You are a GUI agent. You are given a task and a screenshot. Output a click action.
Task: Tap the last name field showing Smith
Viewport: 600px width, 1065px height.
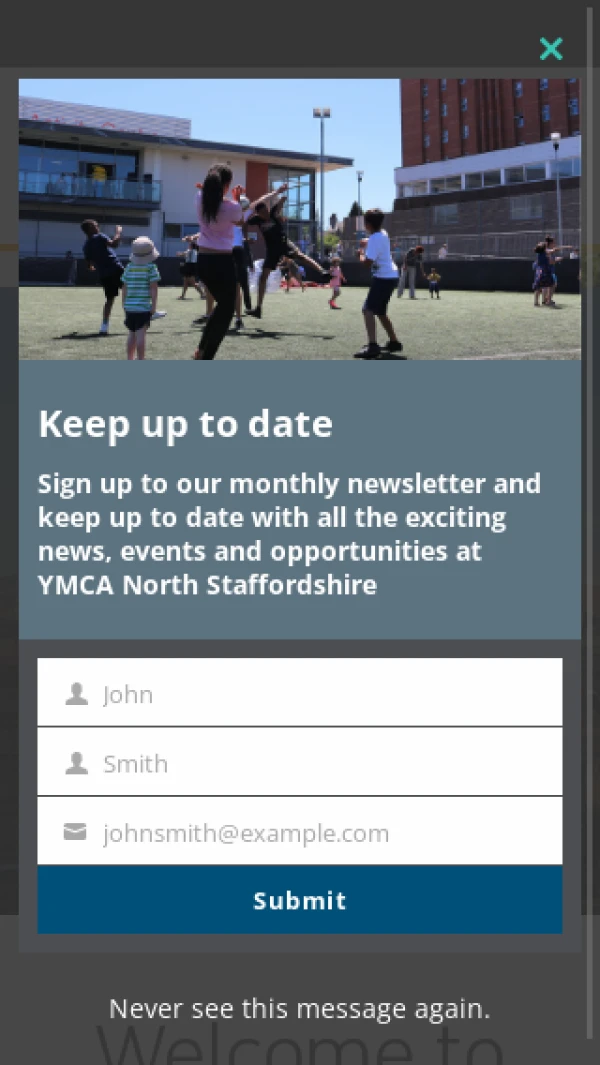click(300, 763)
